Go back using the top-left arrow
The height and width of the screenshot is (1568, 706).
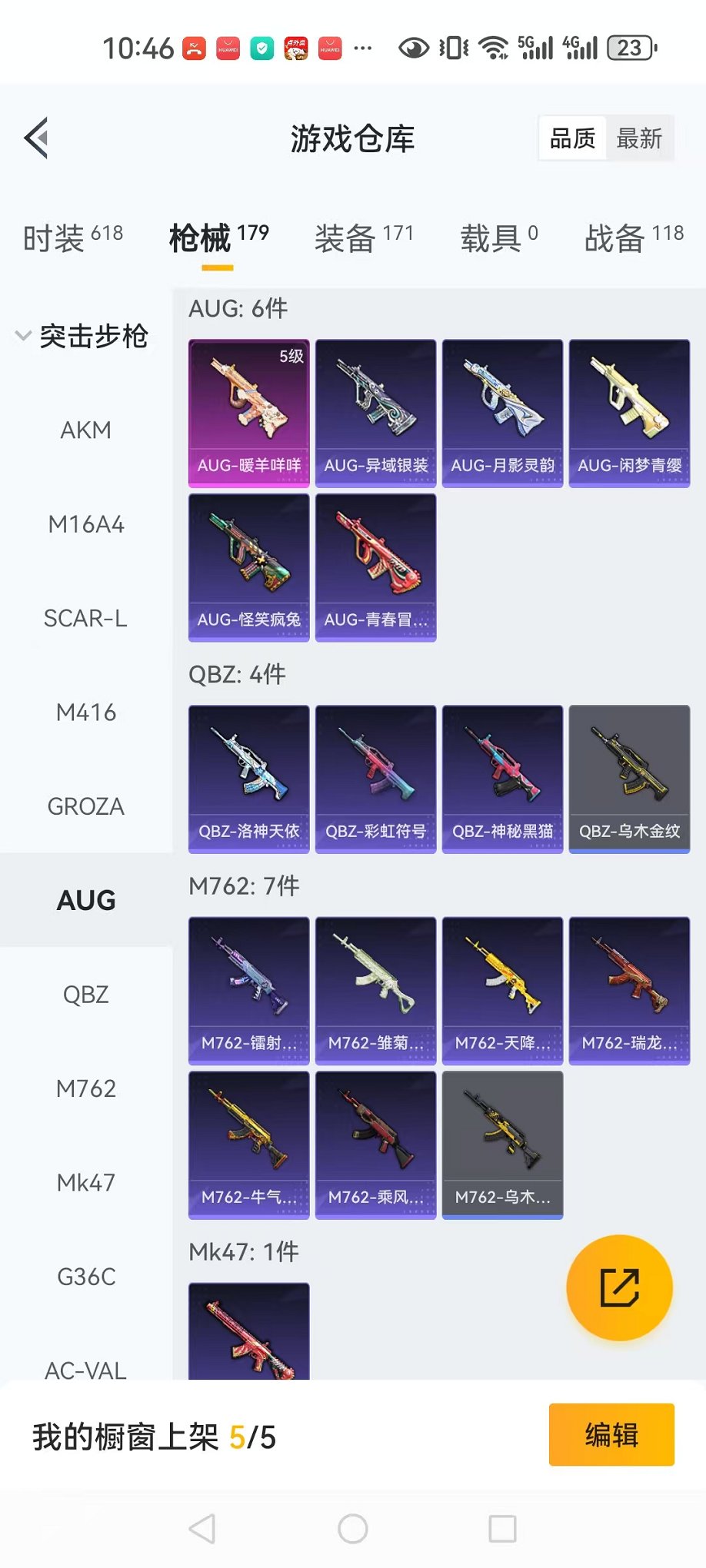coord(36,138)
